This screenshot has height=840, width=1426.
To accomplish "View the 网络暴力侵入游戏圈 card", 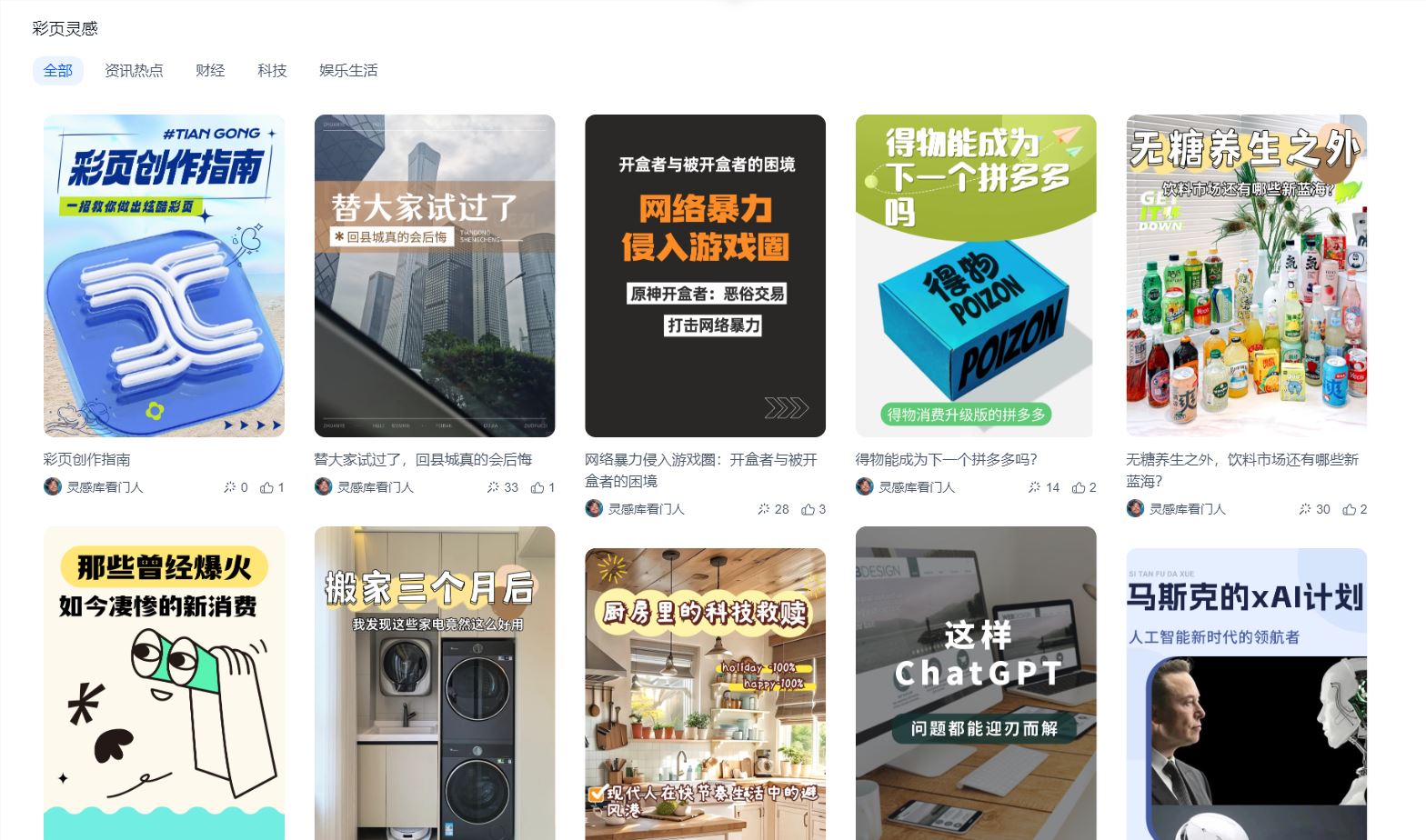I will (x=705, y=275).
